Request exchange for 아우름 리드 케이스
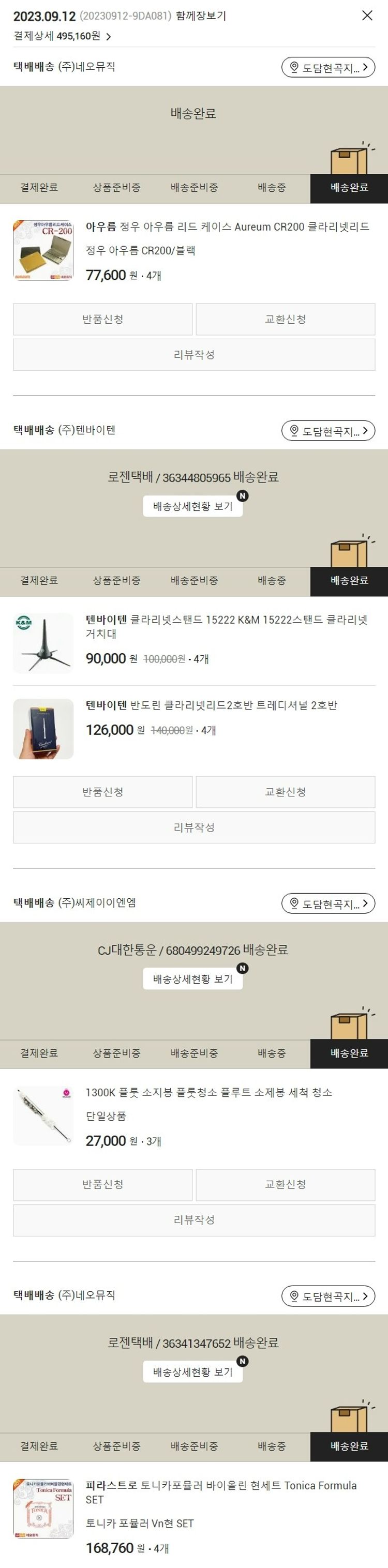Viewport: 388px width, 1568px height. coord(285,319)
